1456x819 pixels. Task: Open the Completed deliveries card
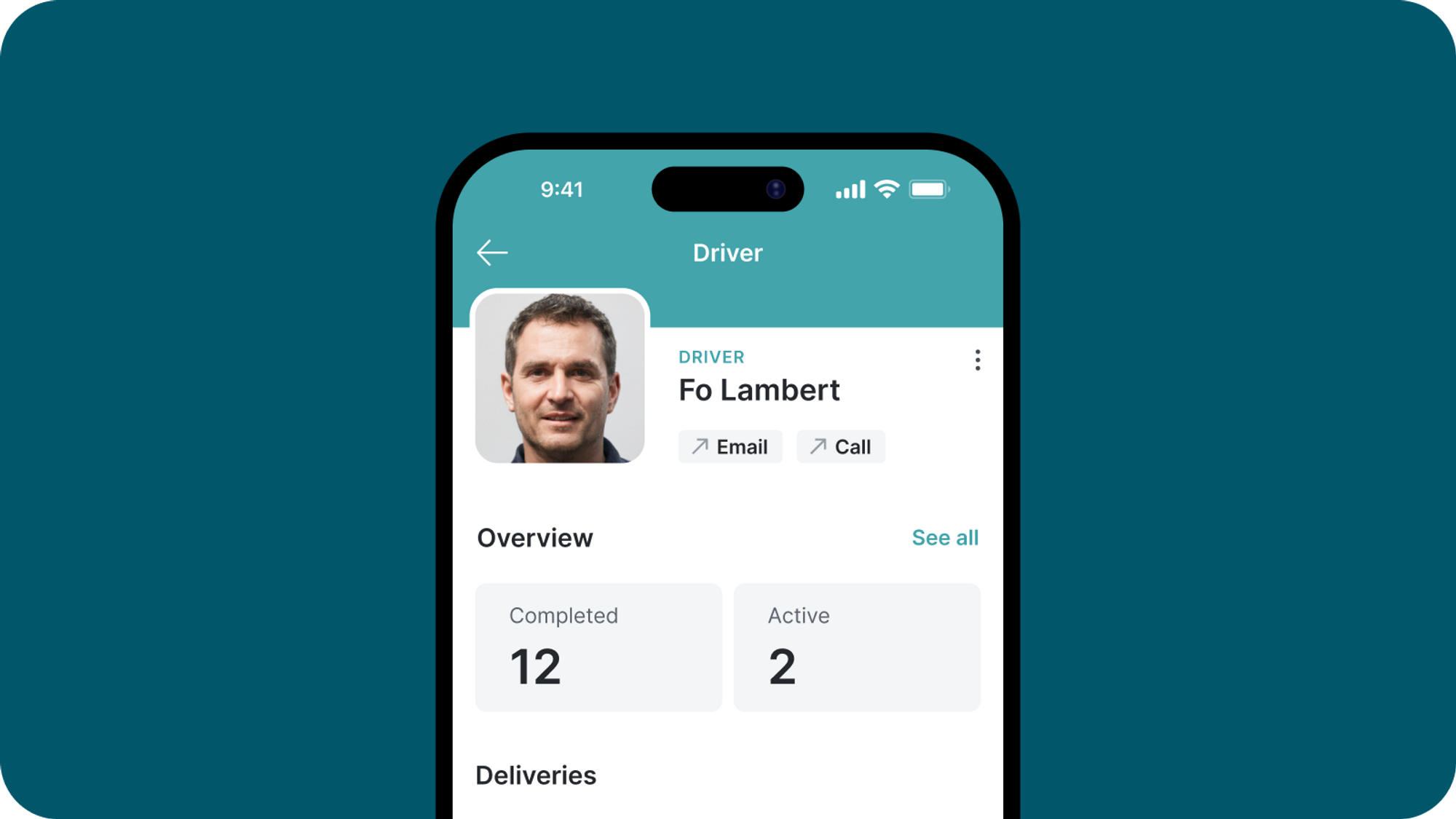(x=598, y=647)
